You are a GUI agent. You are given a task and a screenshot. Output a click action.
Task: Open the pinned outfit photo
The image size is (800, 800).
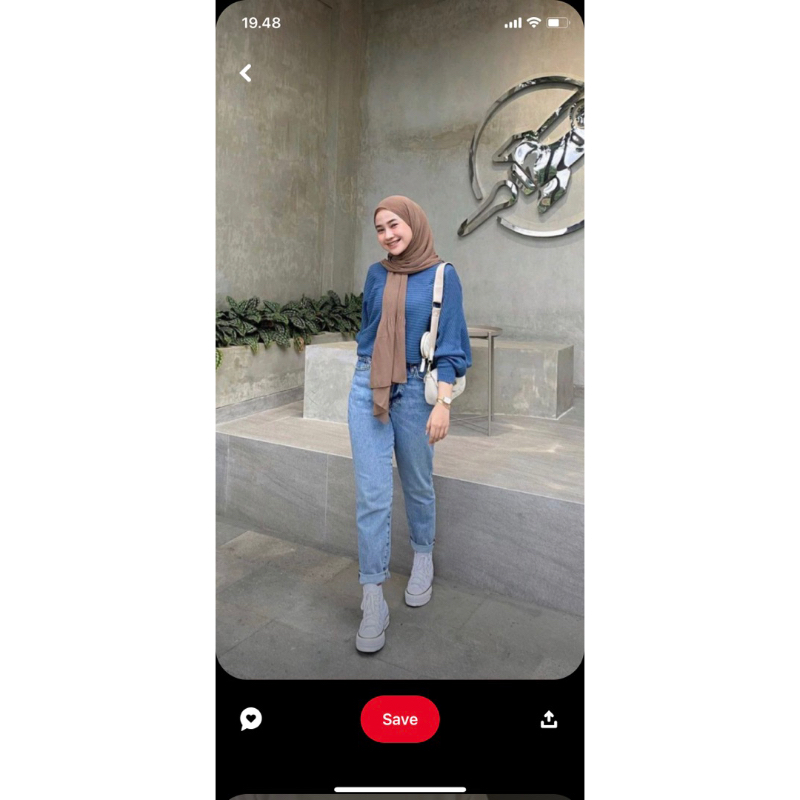pos(400,400)
